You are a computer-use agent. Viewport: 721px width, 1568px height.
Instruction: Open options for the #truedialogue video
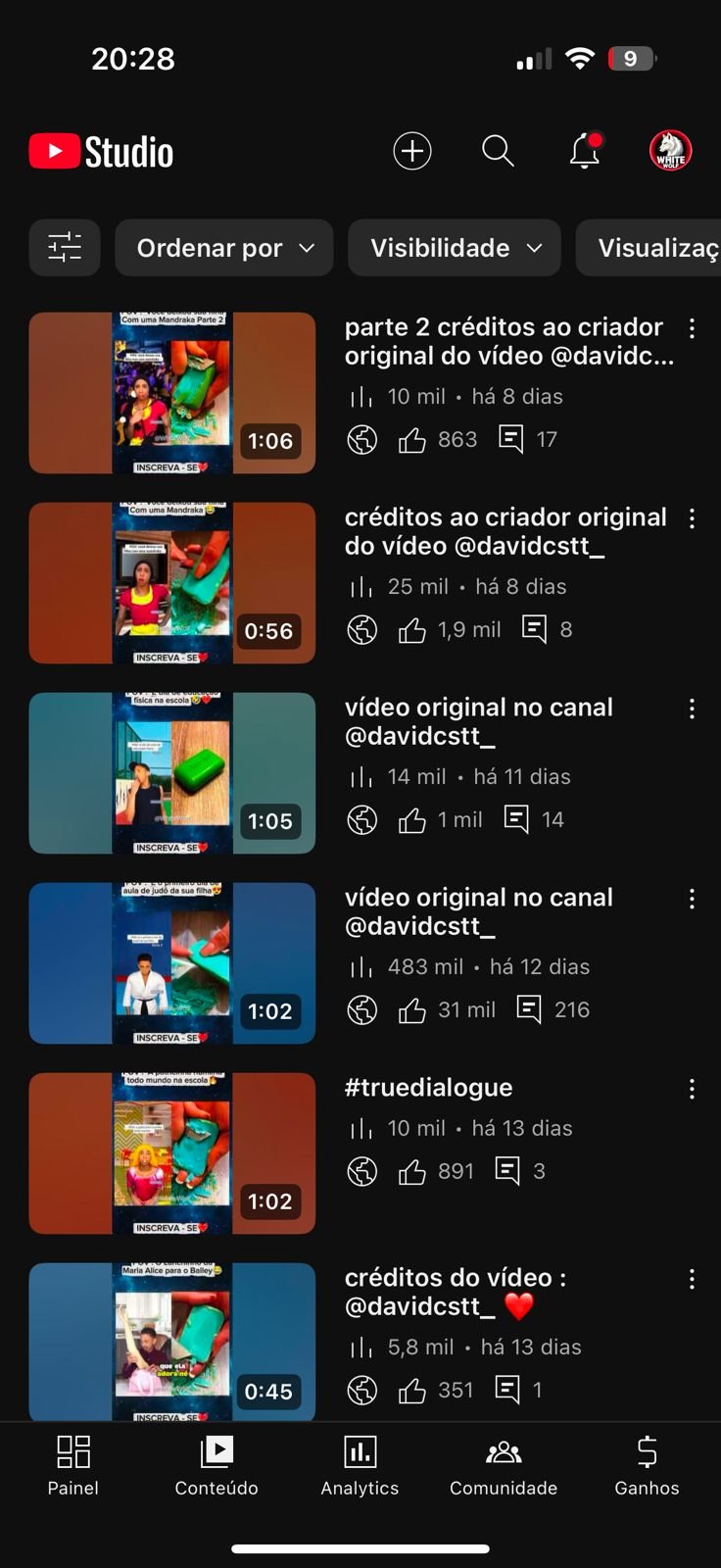coord(692,1089)
